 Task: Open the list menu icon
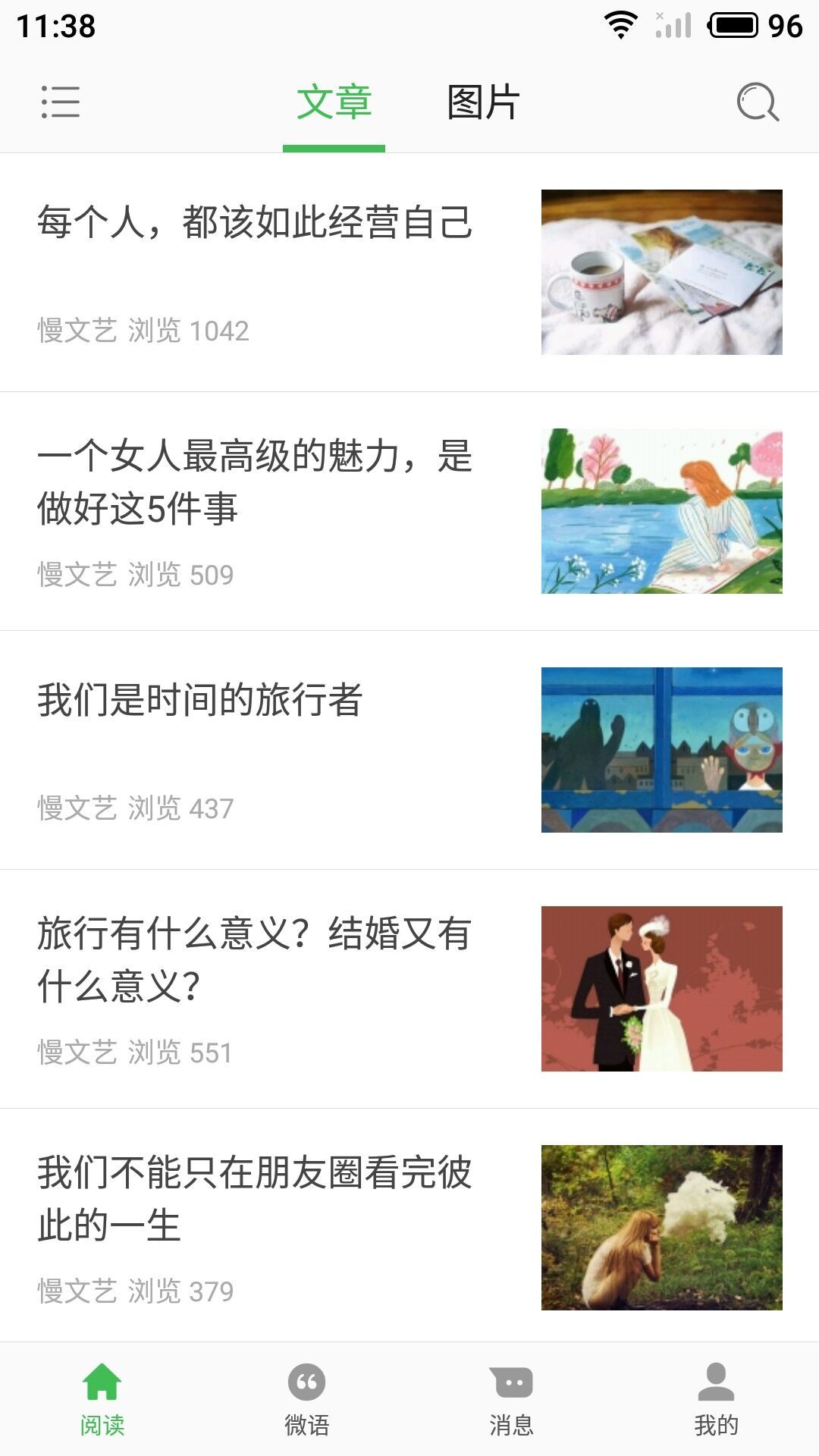click(x=60, y=102)
